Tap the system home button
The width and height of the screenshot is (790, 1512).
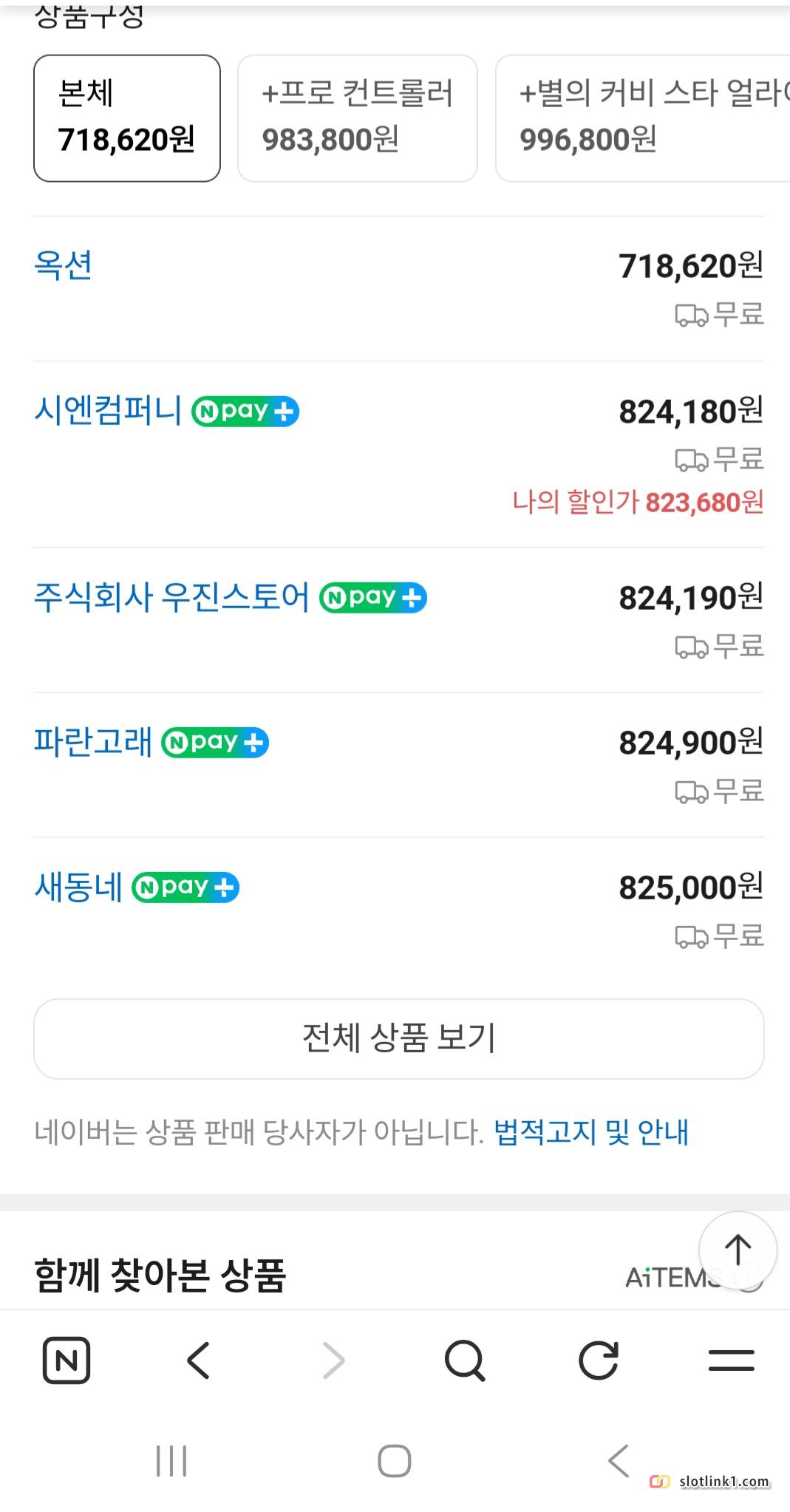pyautogui.click(x=394, y=1460)
